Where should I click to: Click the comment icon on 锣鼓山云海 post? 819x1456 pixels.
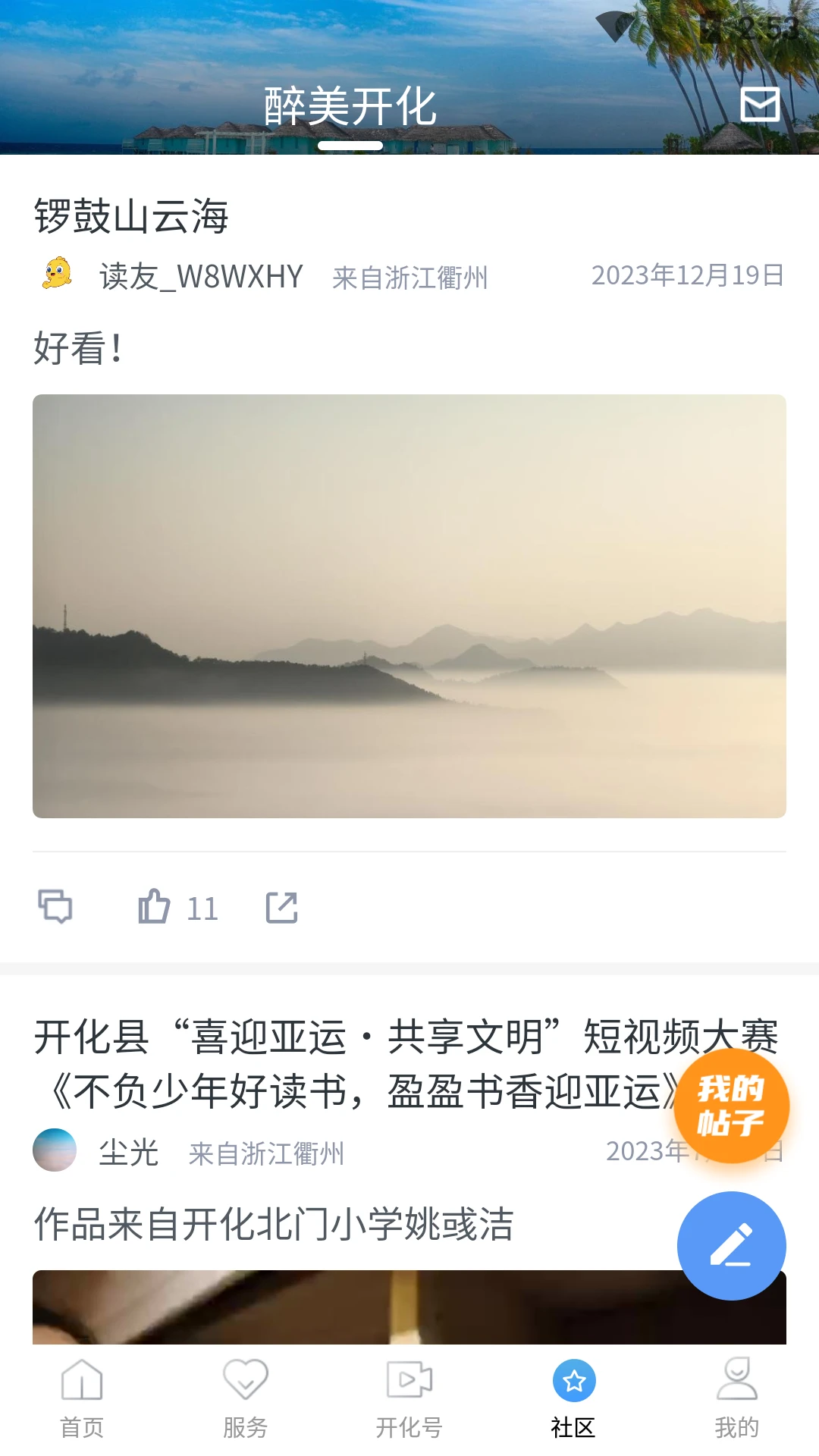click(x=56, y=907)
